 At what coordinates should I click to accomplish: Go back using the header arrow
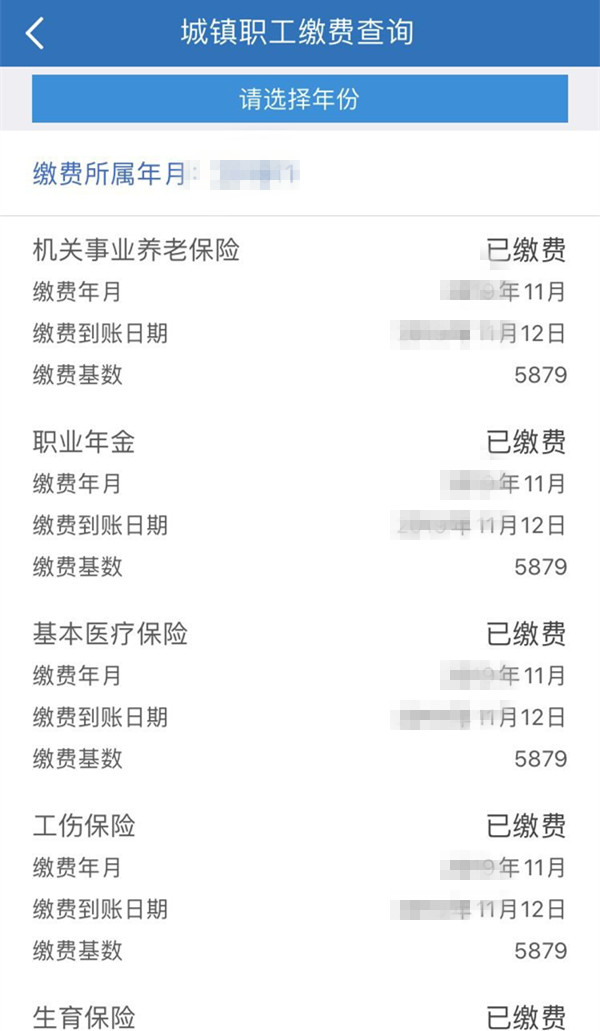click(x=35, y=33)
